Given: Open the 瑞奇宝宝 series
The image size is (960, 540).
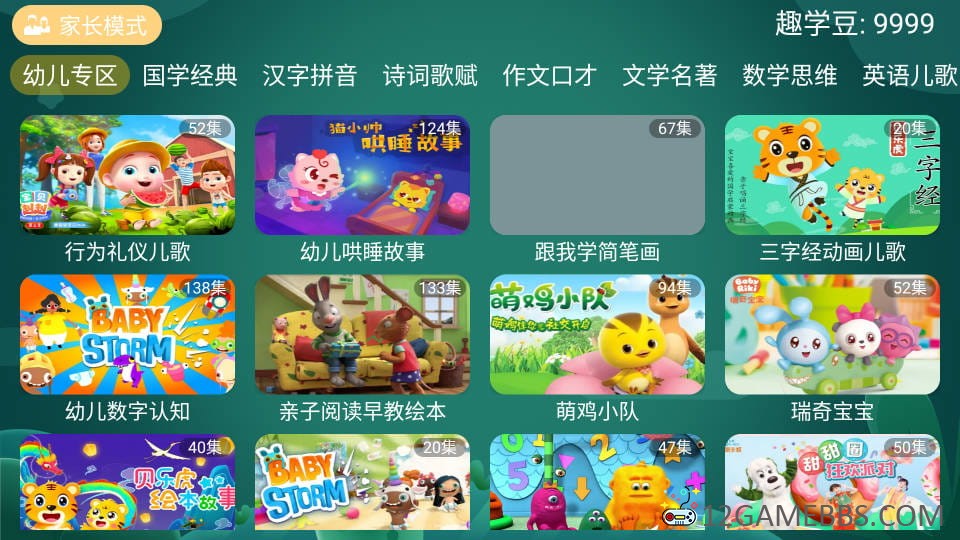Looking at the screenshot, I should point(832,335).
